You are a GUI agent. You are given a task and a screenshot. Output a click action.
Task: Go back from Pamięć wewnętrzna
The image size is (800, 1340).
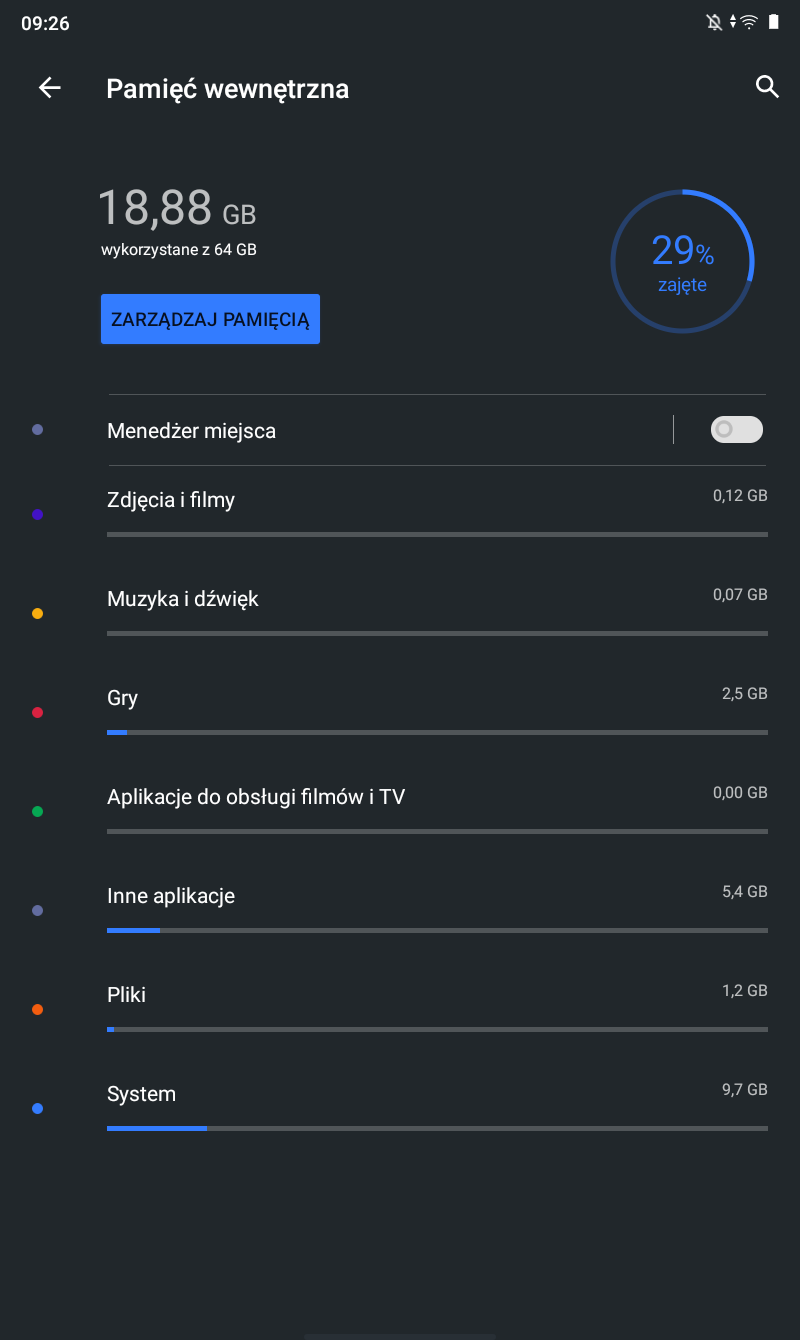pos(49,88)
